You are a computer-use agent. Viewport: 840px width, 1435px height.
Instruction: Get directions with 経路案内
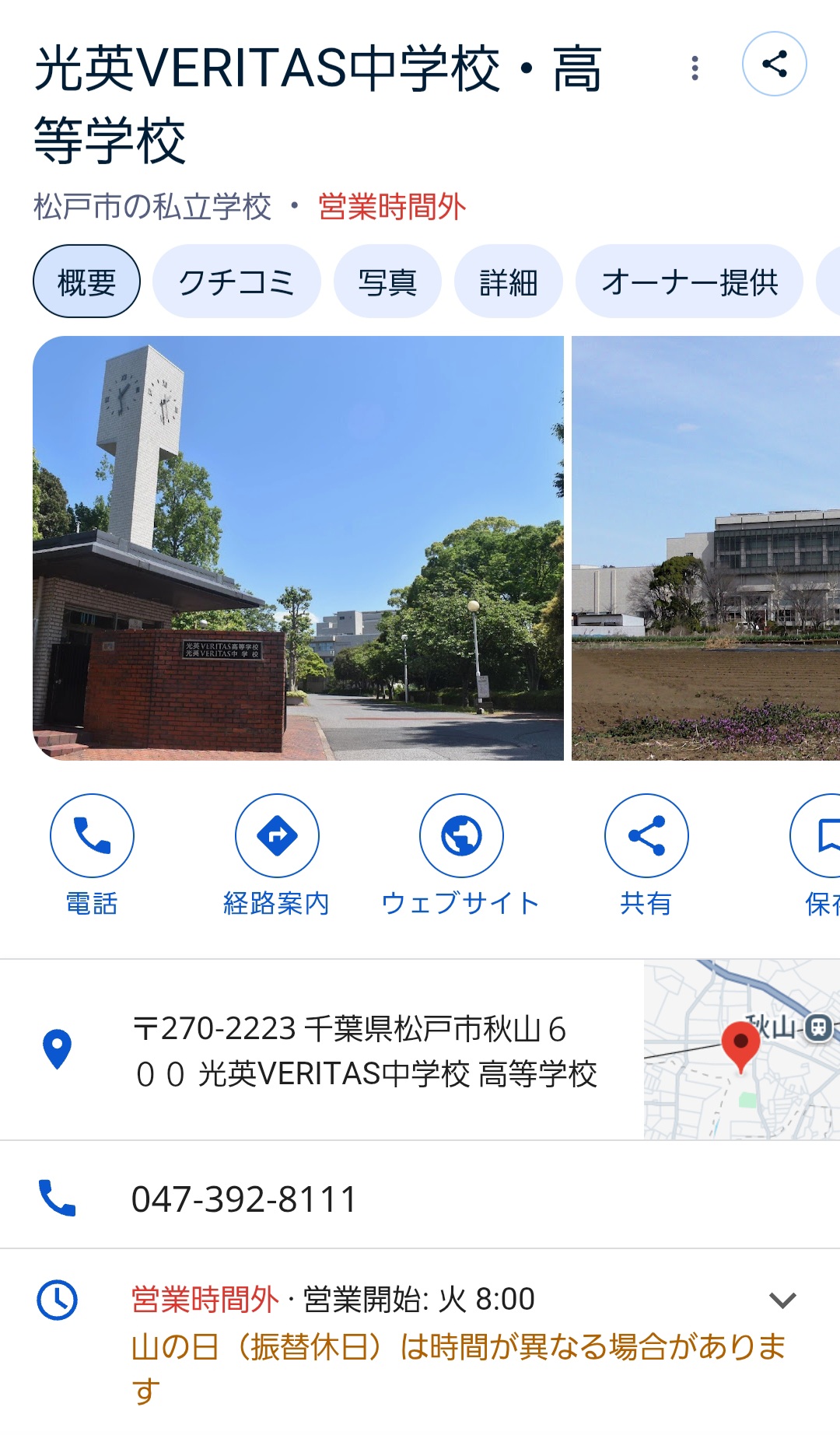(277, 836)
